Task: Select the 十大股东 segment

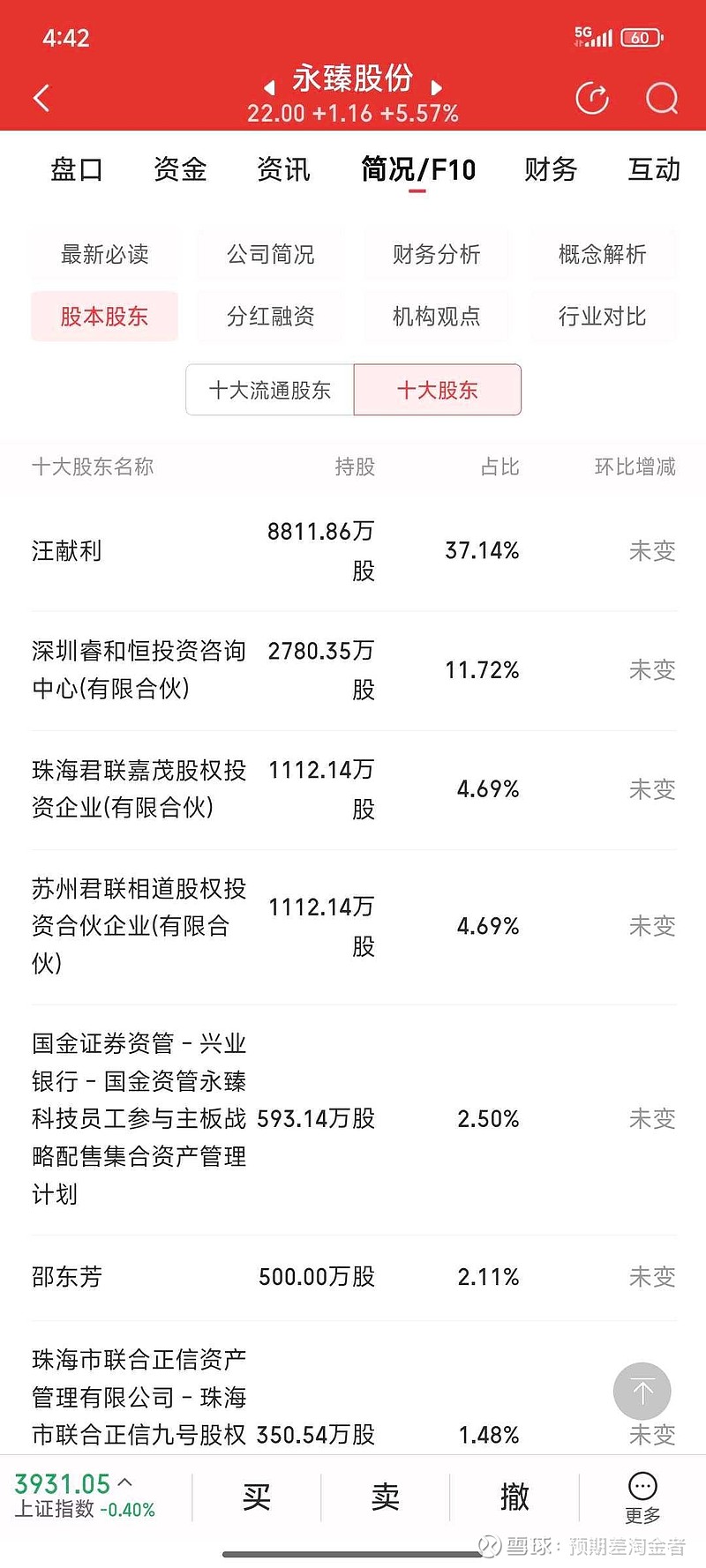Action: pos(438,390)
